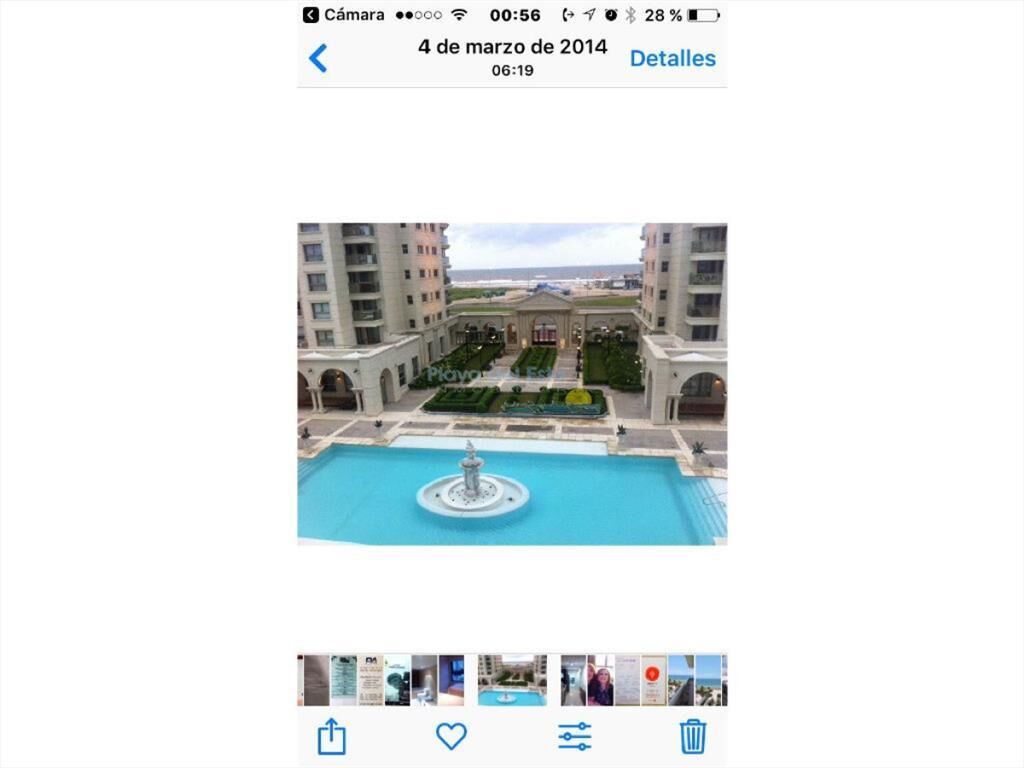Screen dimensions: 1024x768
Task: Mark the photo as favorite
Action: (451, 737)
